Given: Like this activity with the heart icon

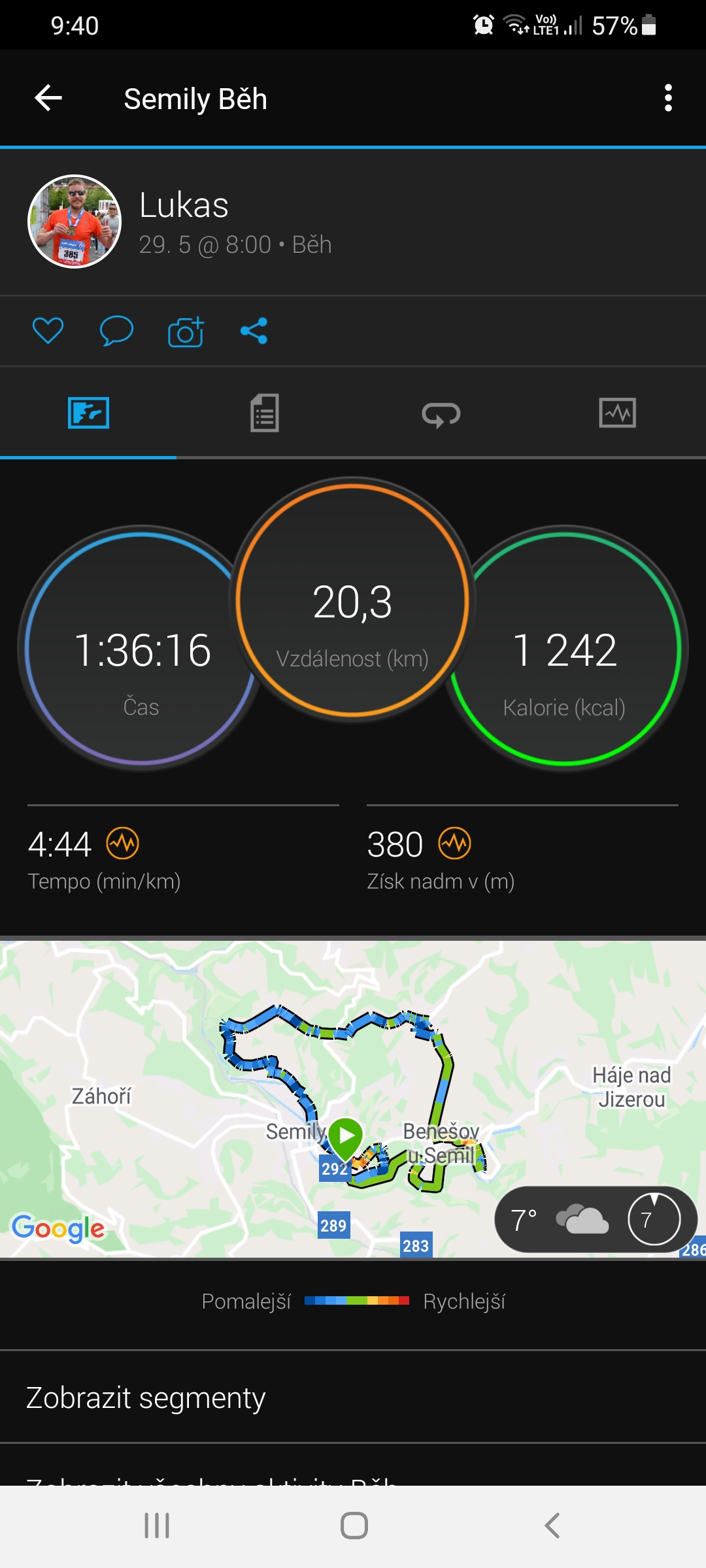Looking at the screenshot, I should click(48, 331).
